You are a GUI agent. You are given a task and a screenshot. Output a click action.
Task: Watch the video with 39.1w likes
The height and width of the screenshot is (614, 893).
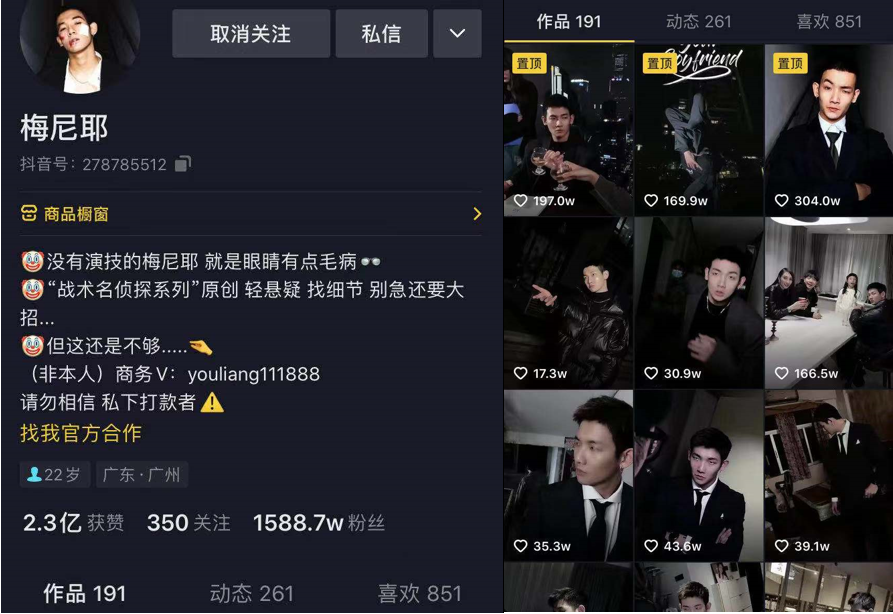(829, 475)
